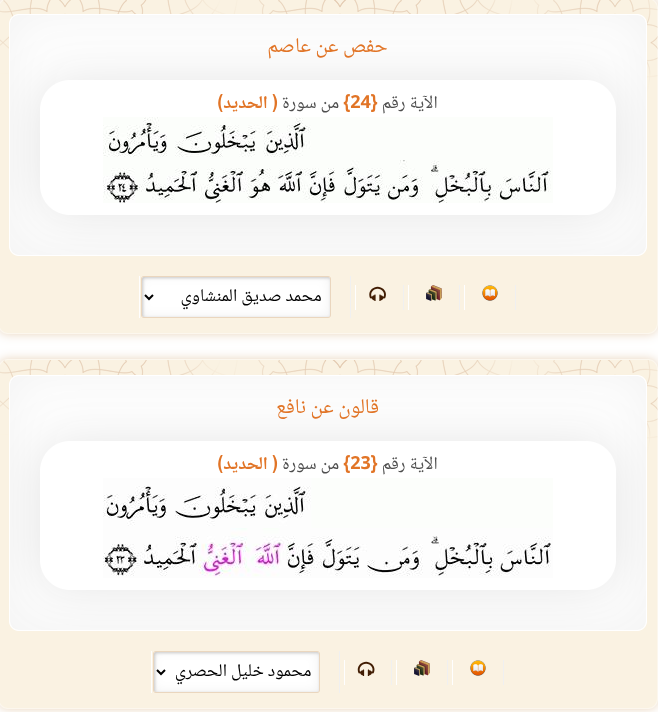Image resolution: width=658 pixels, height=712 pixels.
Task: Open books icon under قالون عن نافع card
Action: (x=422, y=669)
